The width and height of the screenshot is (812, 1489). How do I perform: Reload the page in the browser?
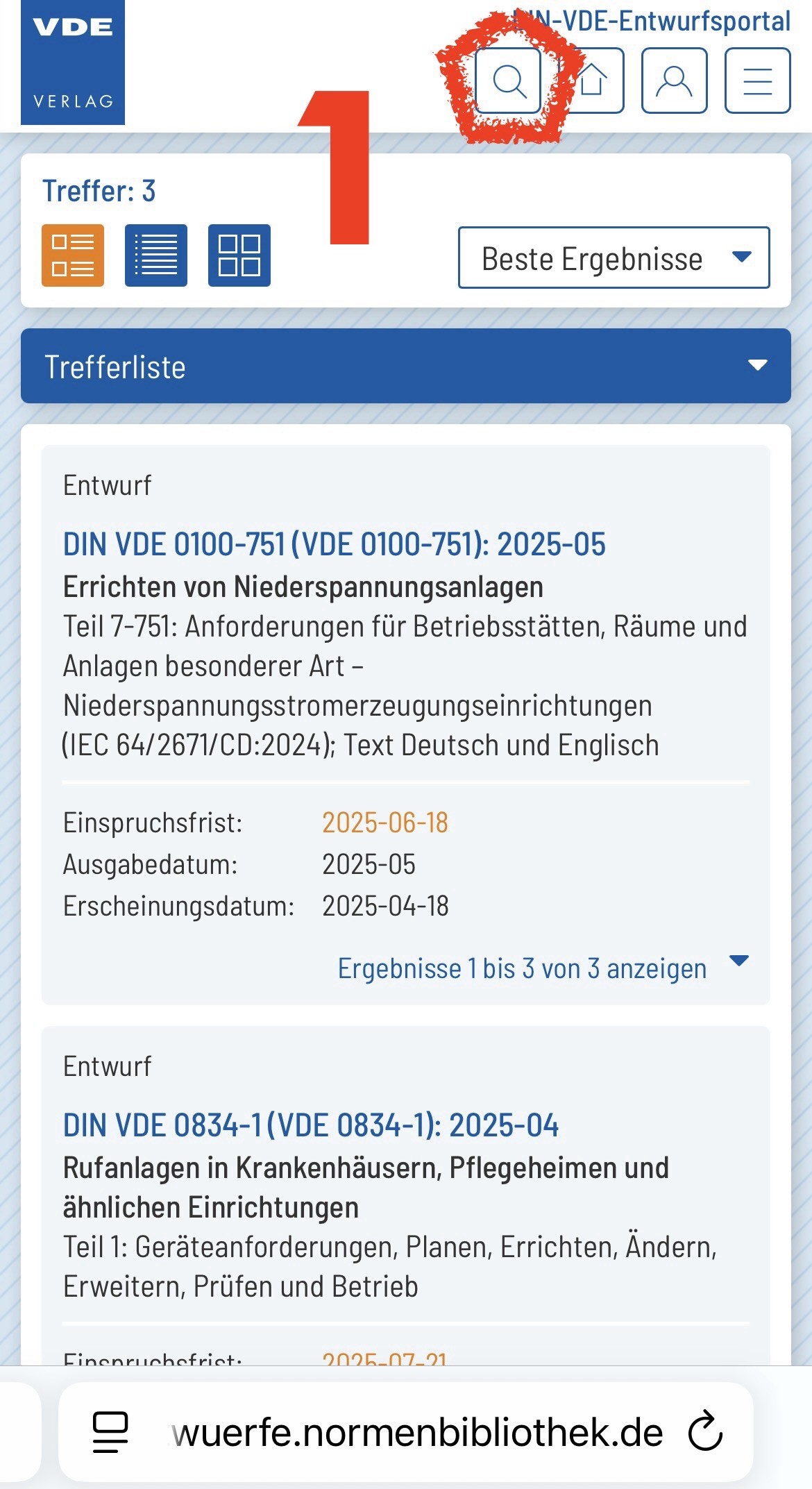tap(705, 1431)
